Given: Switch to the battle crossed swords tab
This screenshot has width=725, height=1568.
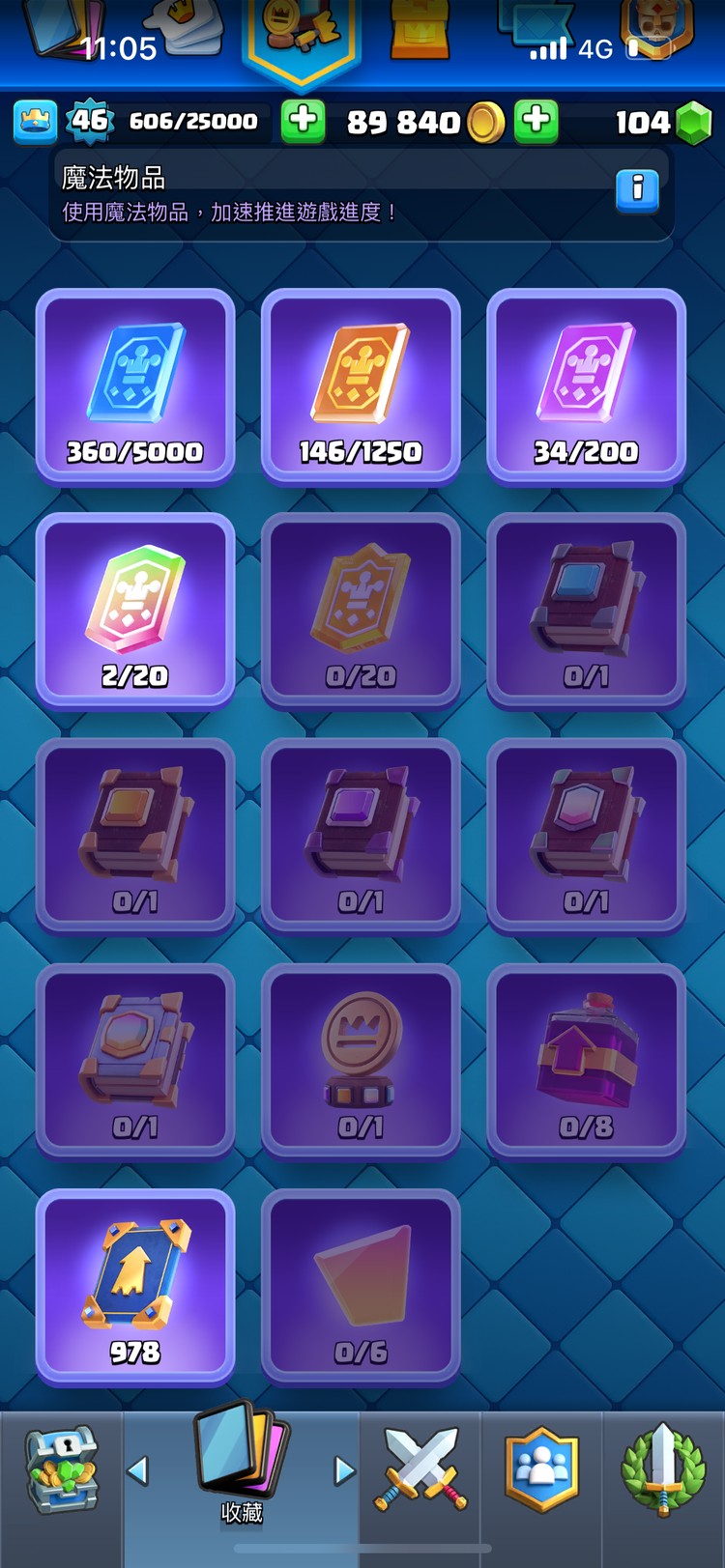Looking at the screenshot, I should coord(420,1468).
